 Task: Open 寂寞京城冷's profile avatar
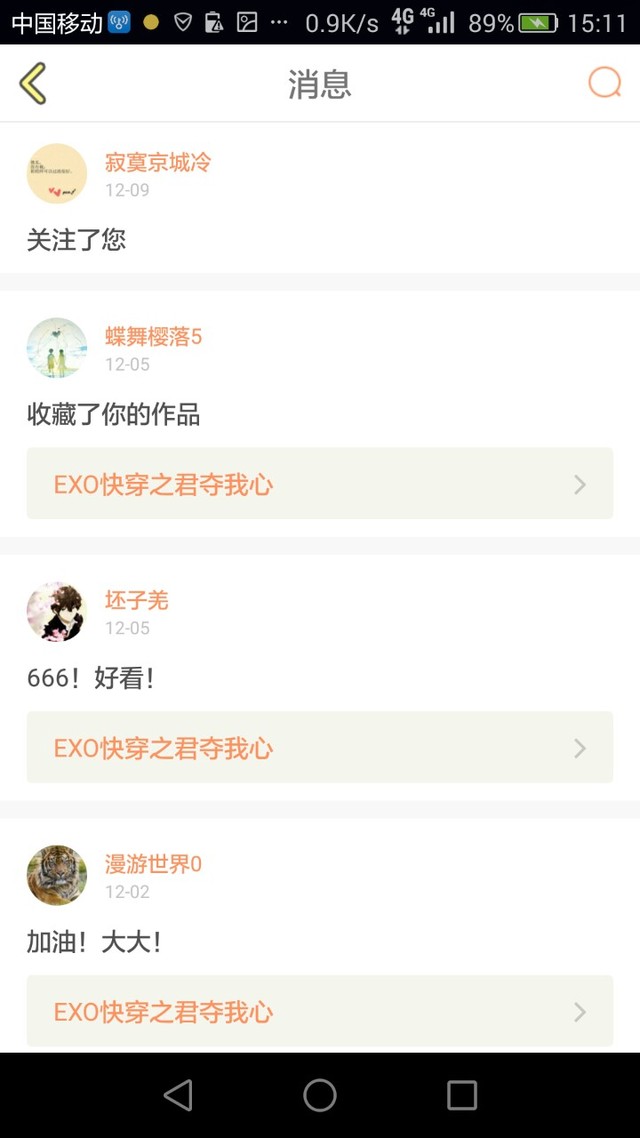56,173
